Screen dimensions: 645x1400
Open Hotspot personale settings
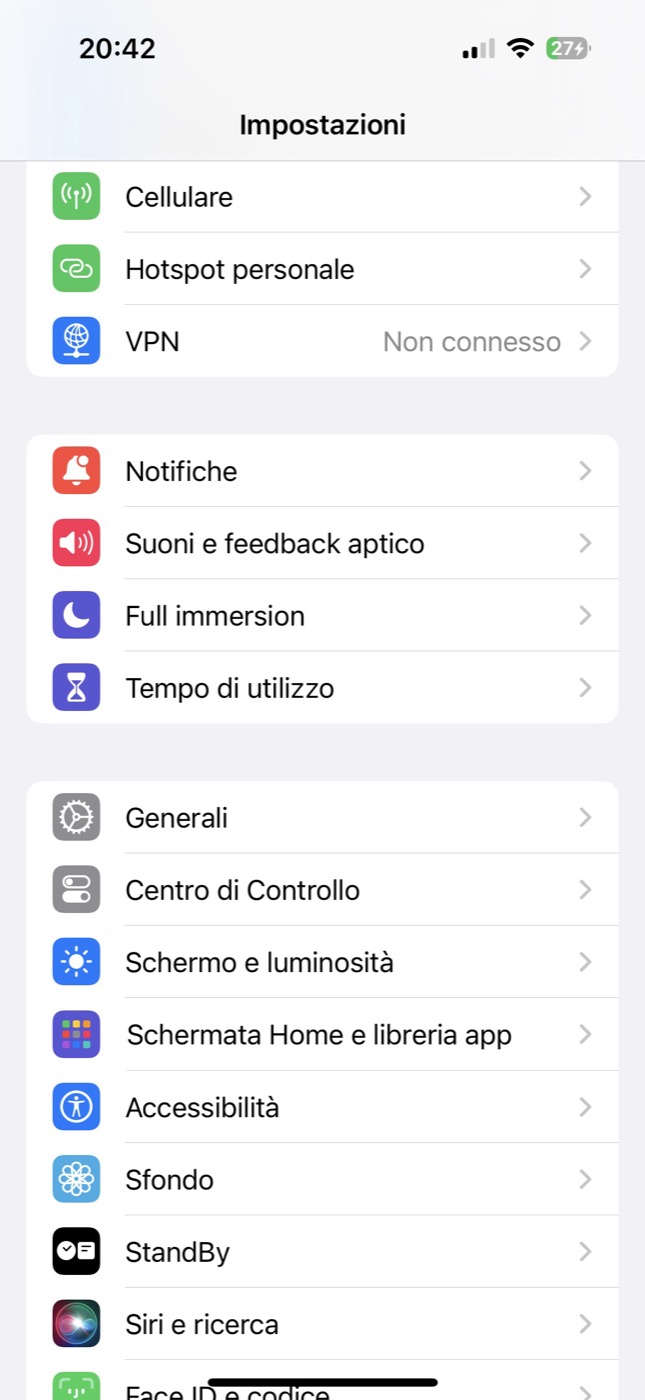click(322, 269)
